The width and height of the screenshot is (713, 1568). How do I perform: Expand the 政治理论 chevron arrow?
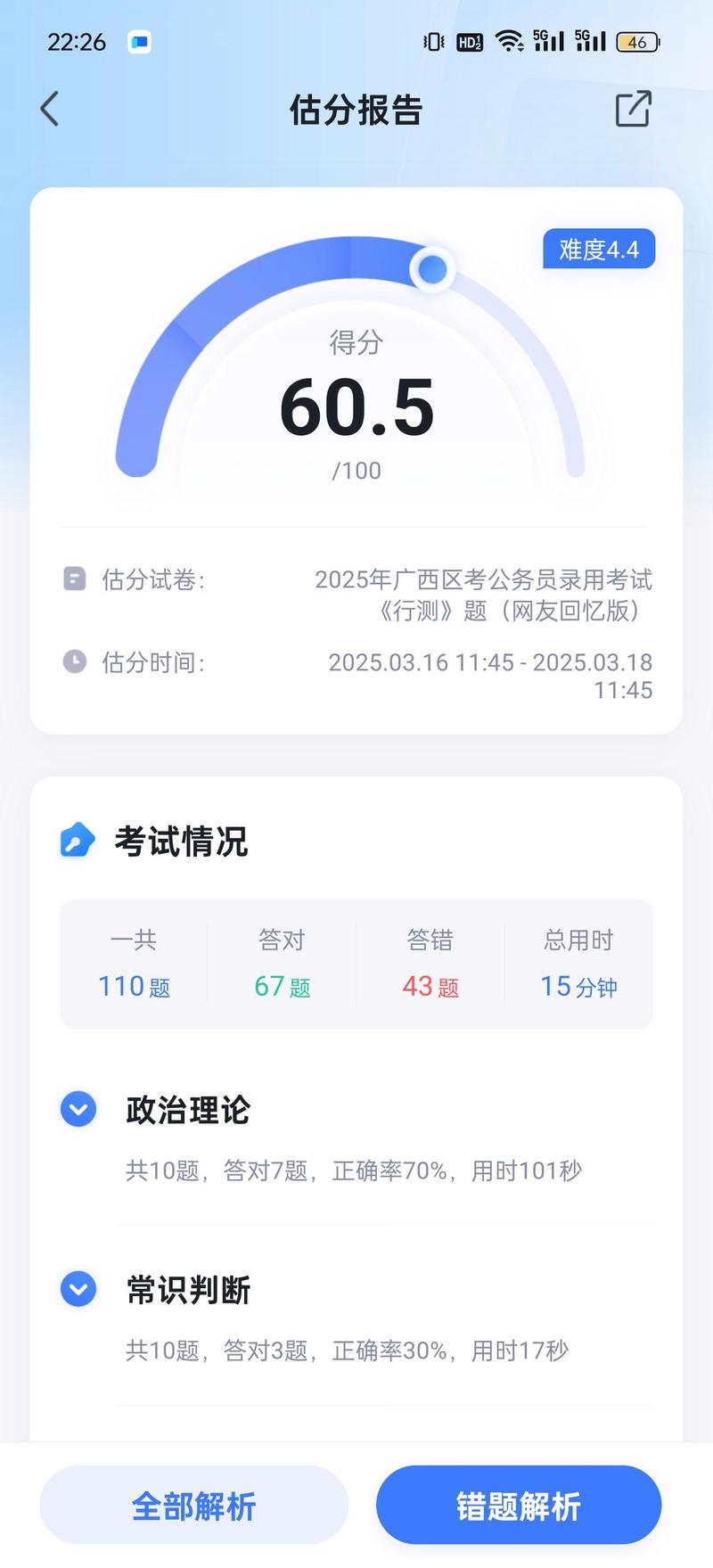78,1110
